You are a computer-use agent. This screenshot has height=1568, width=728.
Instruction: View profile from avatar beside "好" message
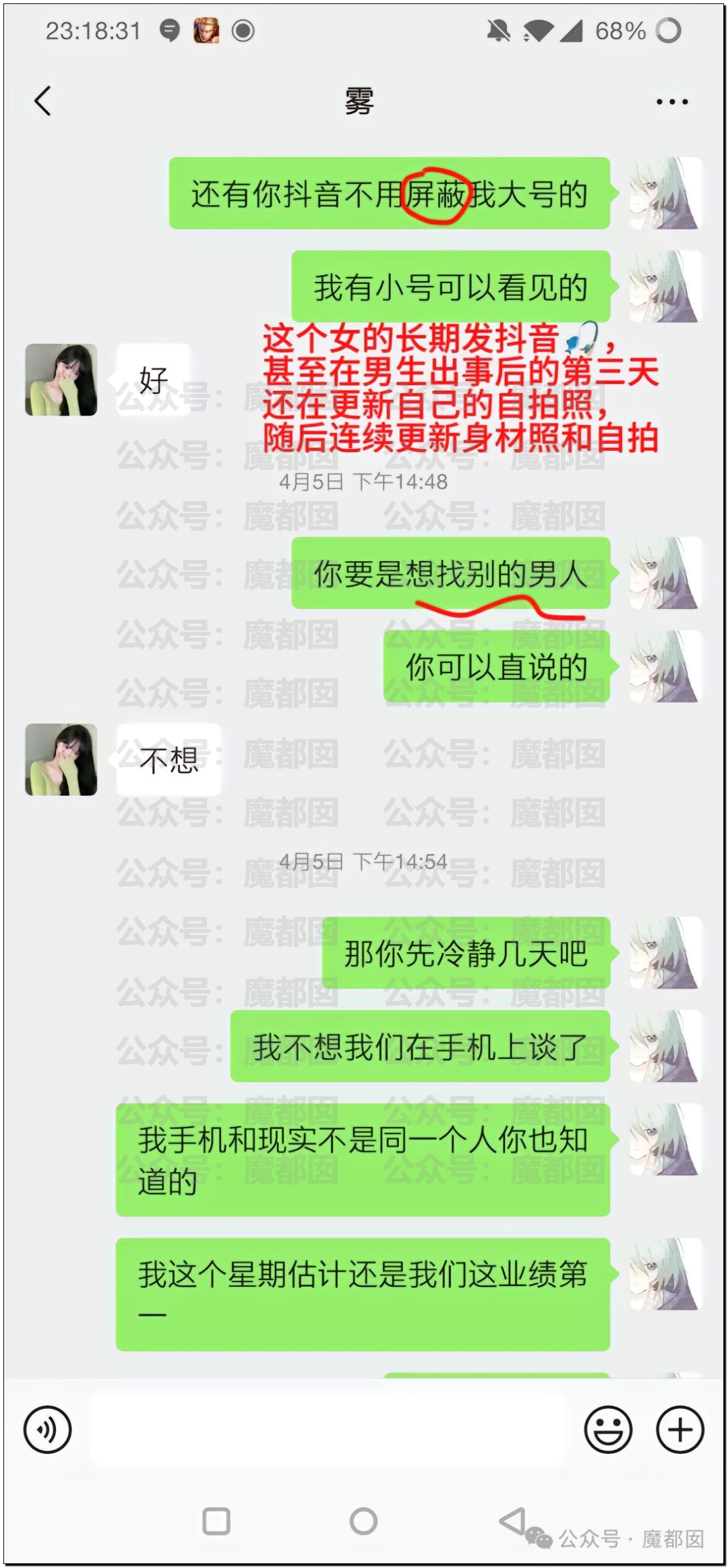61,380
